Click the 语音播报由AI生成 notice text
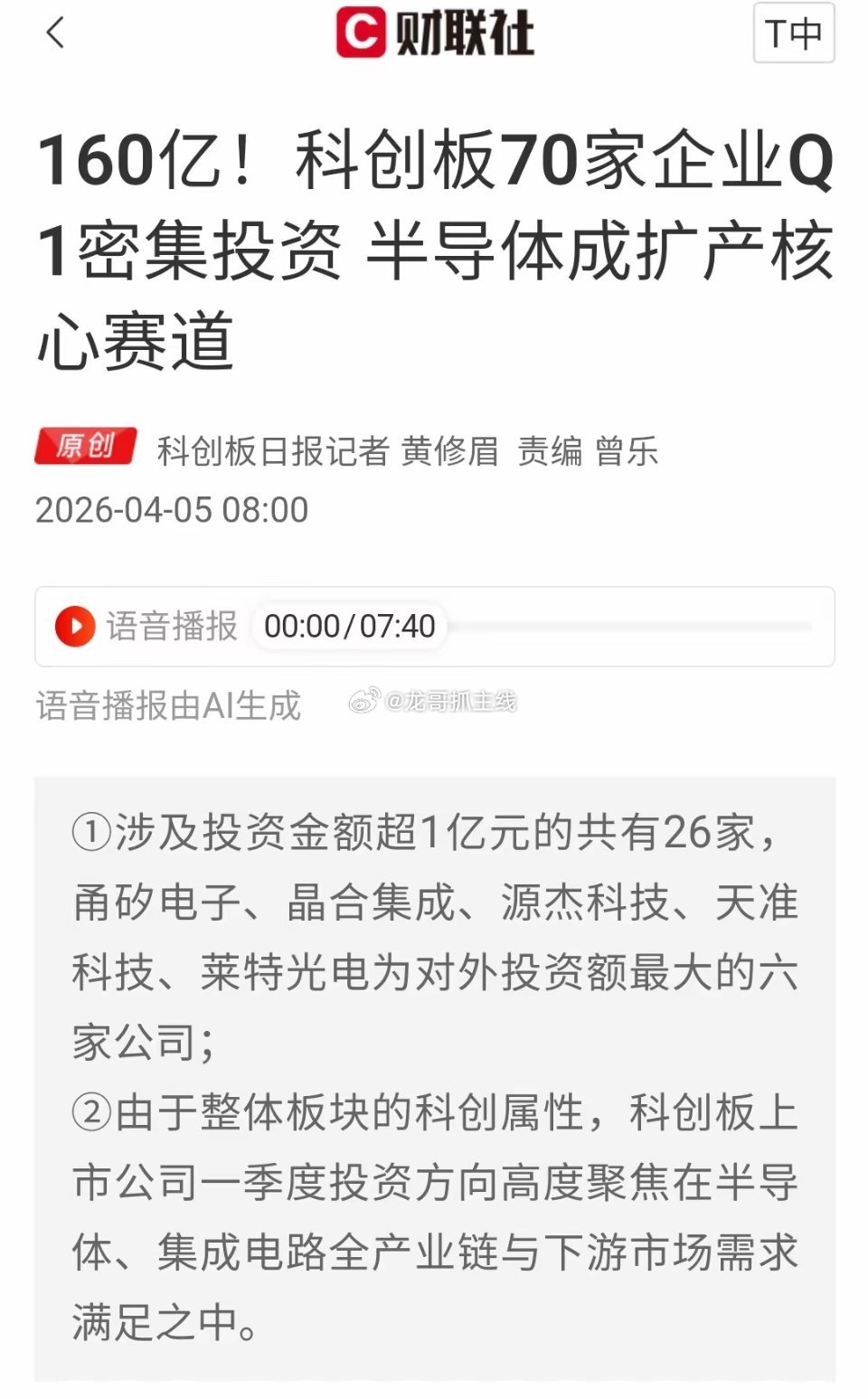The width and height of the screenshot is (868, 1399). pos(168,703)
